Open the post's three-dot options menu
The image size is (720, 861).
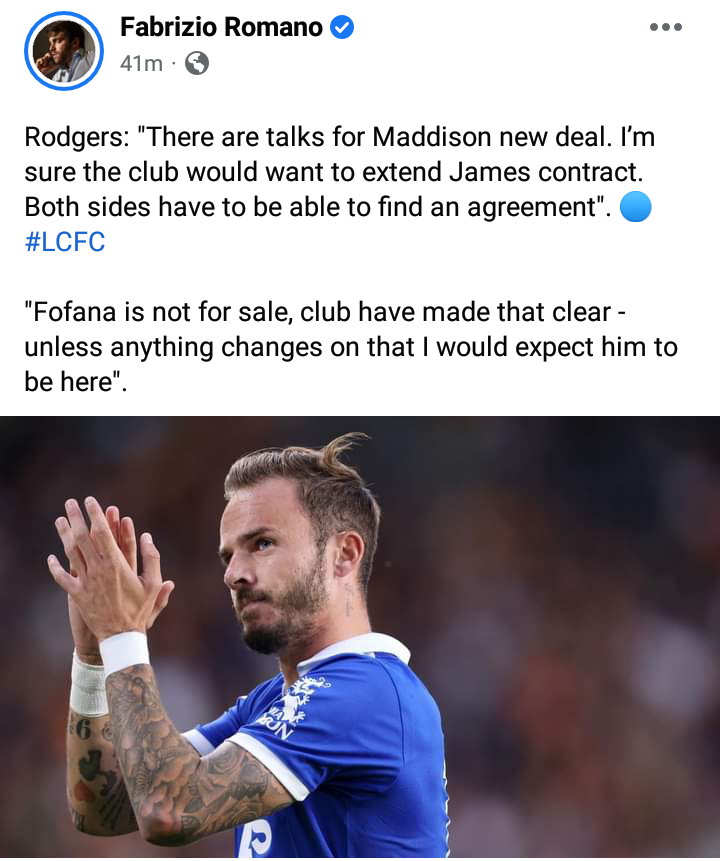coord(665,28)
